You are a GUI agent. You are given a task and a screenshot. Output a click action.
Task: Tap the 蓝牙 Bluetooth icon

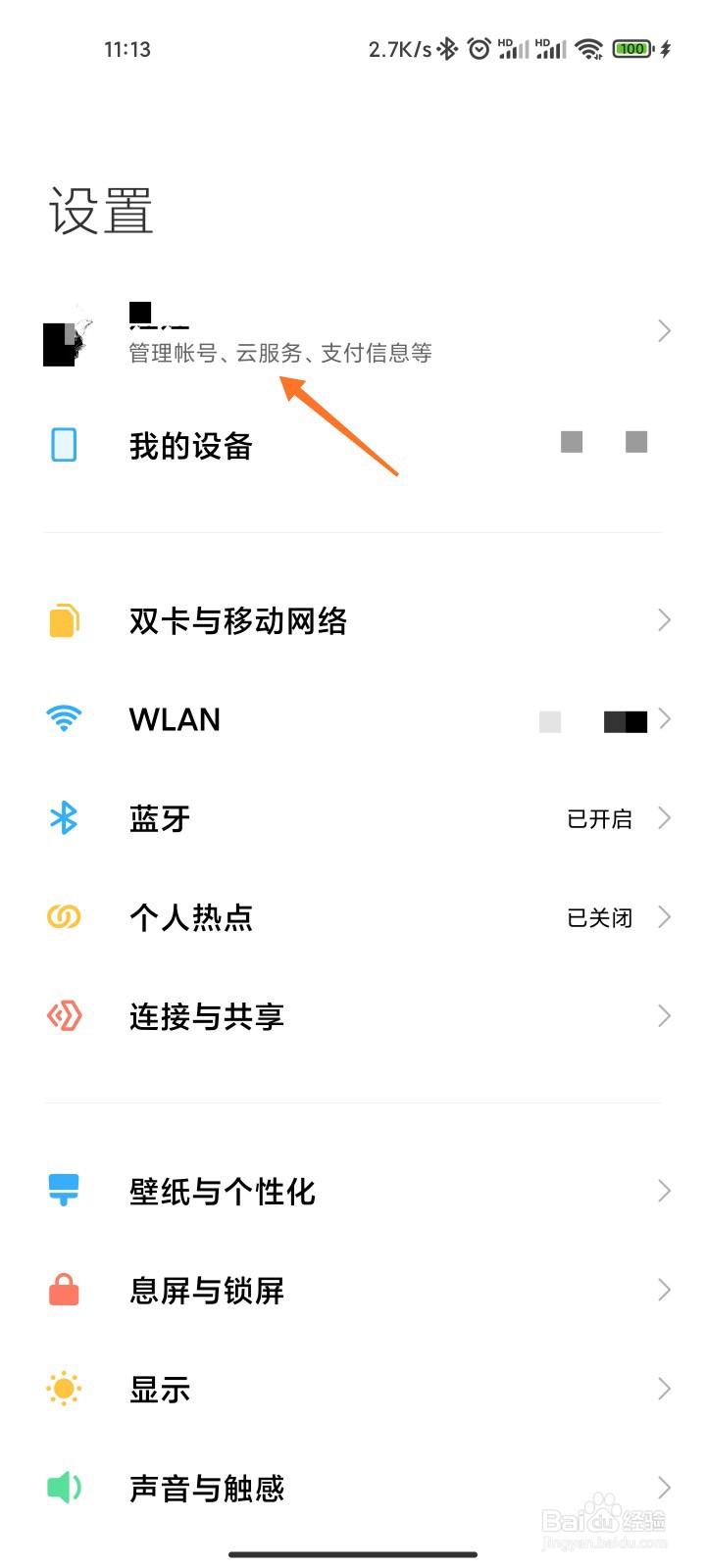point(63,818)
